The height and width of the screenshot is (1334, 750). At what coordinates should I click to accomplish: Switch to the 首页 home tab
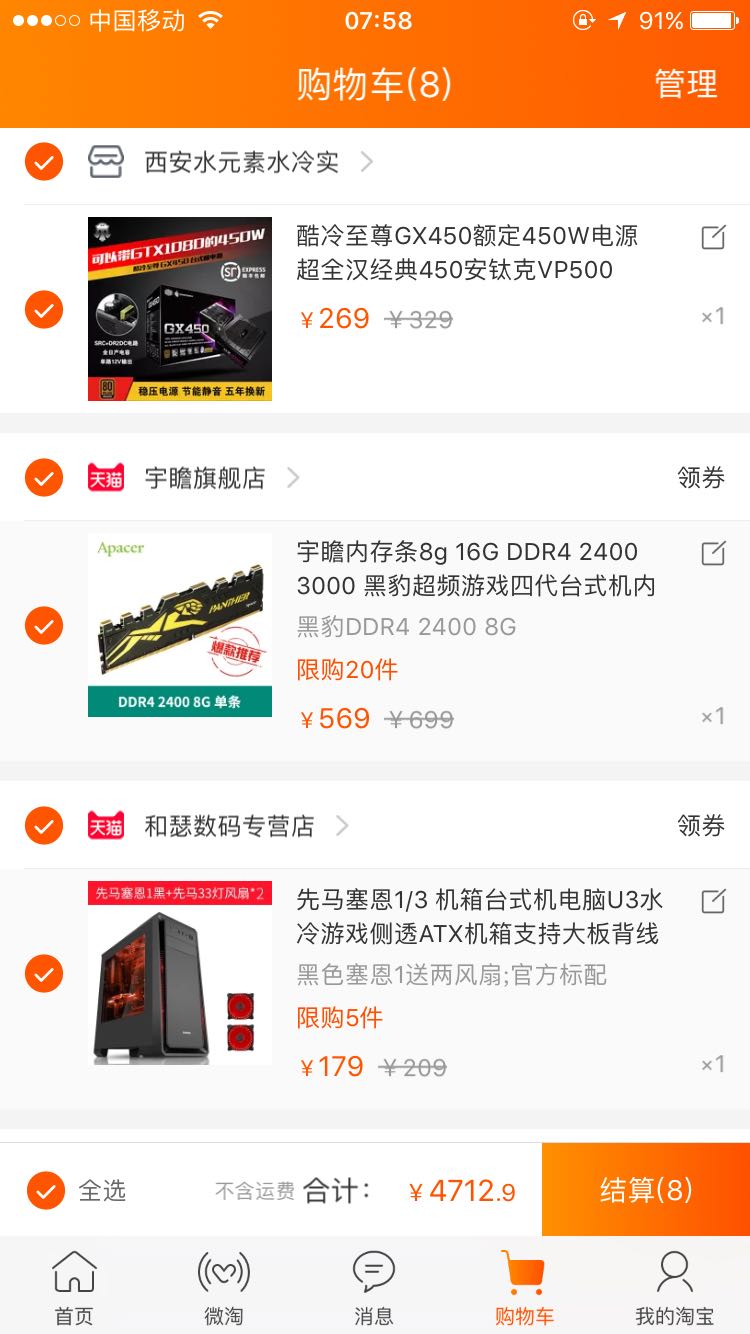(74, 1288)
